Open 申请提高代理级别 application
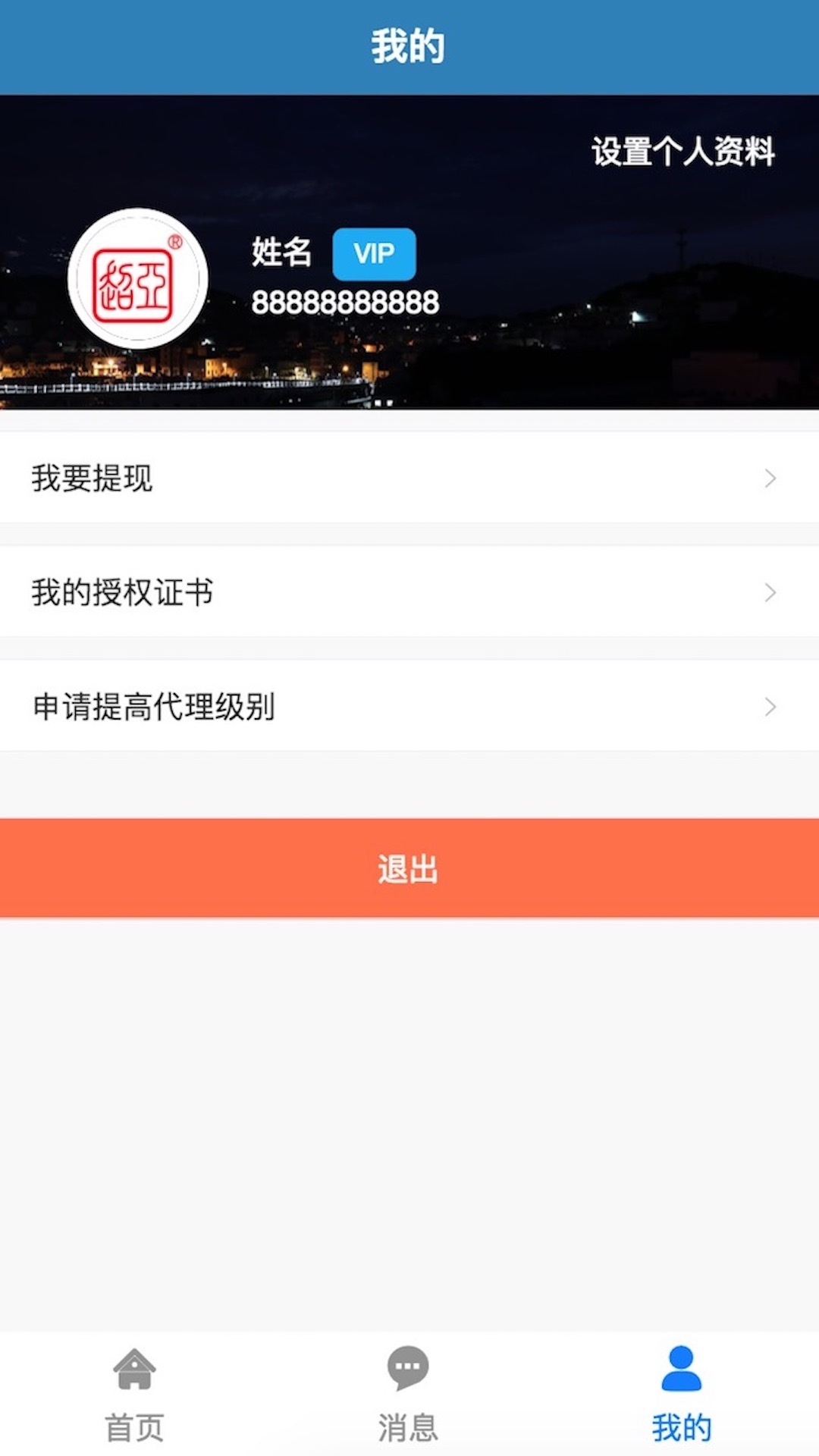This screenshot has width=819, height=1456. coord(409,707)
